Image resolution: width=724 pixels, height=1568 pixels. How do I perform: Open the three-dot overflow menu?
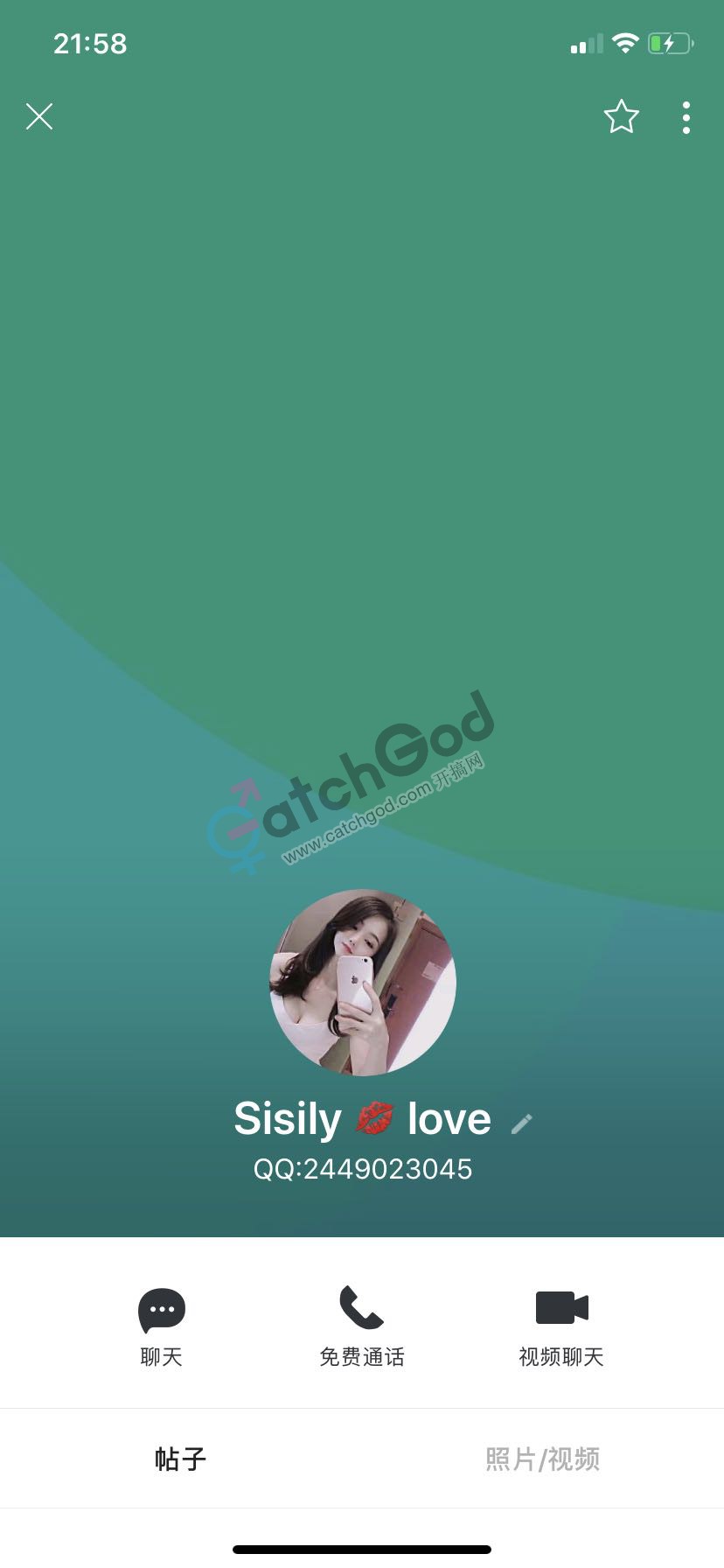(686, 117)
